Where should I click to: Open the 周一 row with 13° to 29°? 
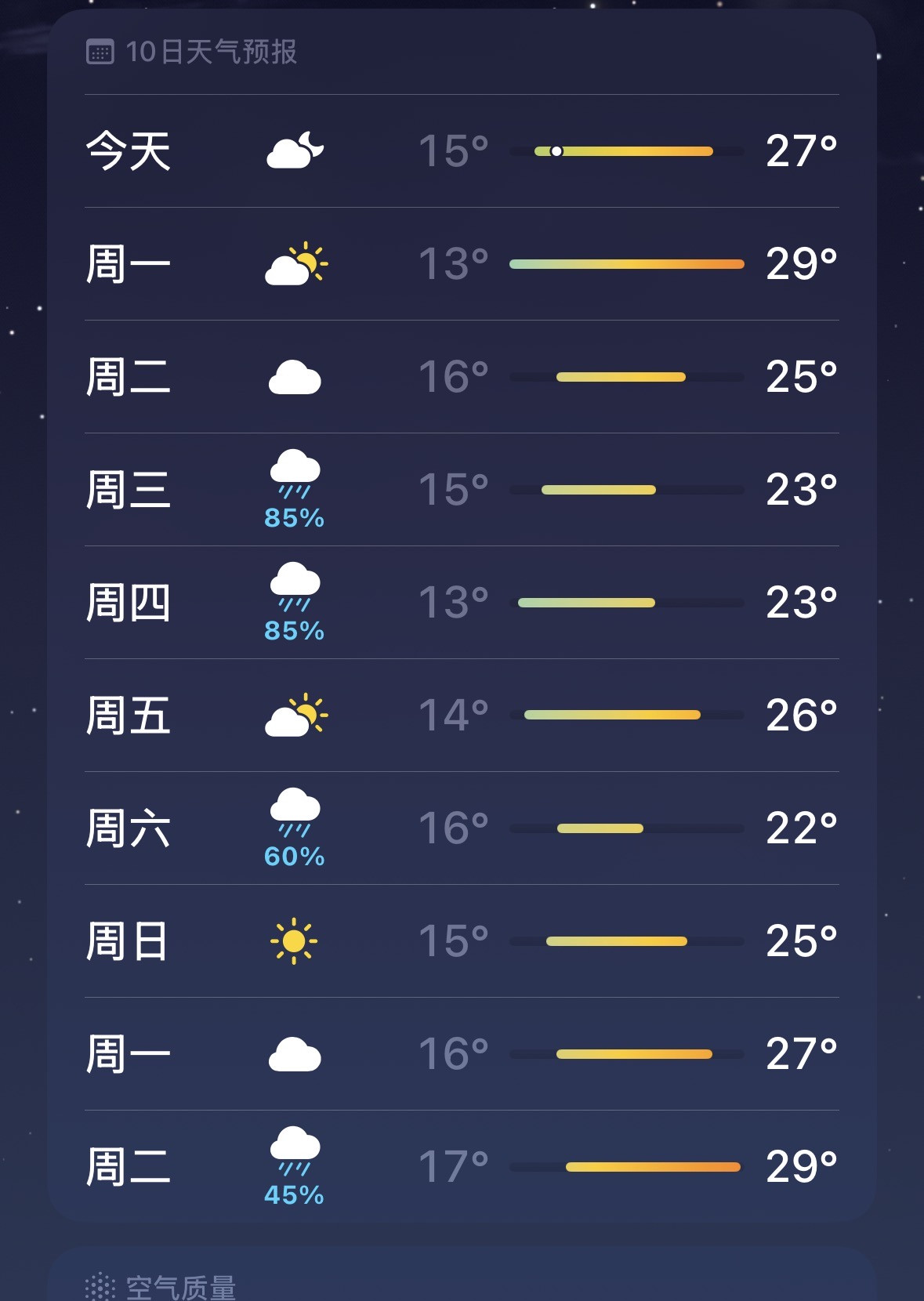[x=462, y=264]
